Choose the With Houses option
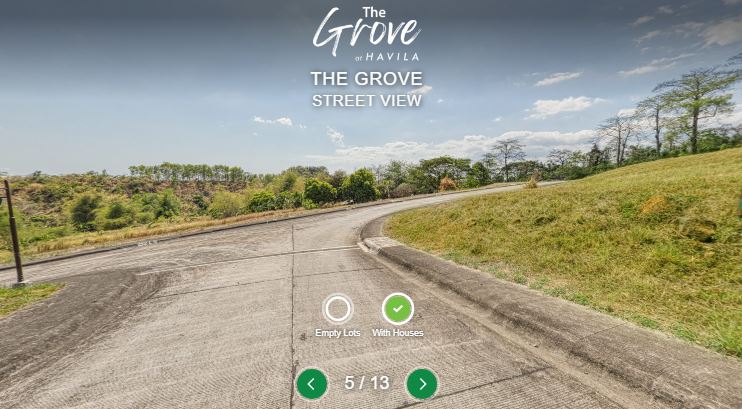Image resolution: width=742 pixels, height=409 pixels. point(398,309)
